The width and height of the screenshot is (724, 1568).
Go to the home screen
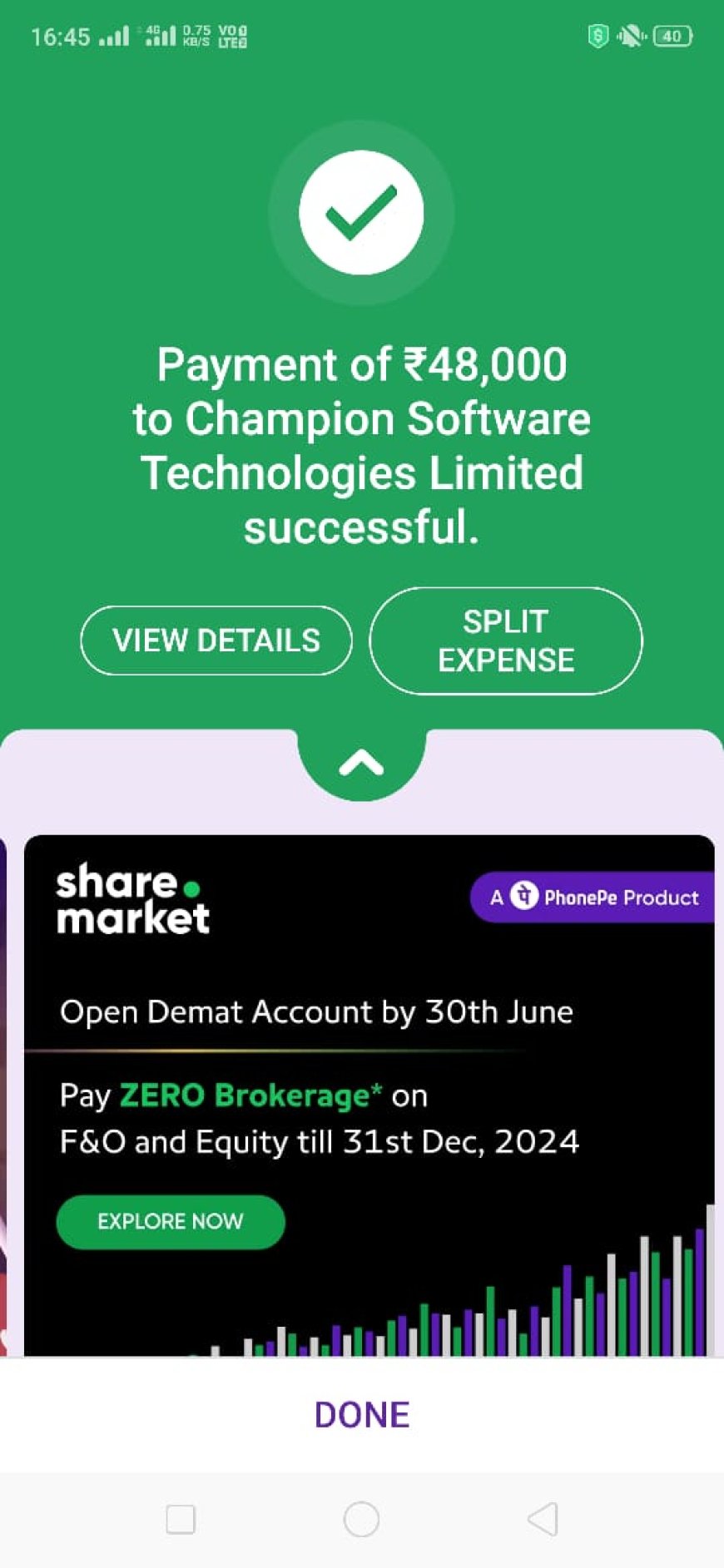click(361, 1519)
